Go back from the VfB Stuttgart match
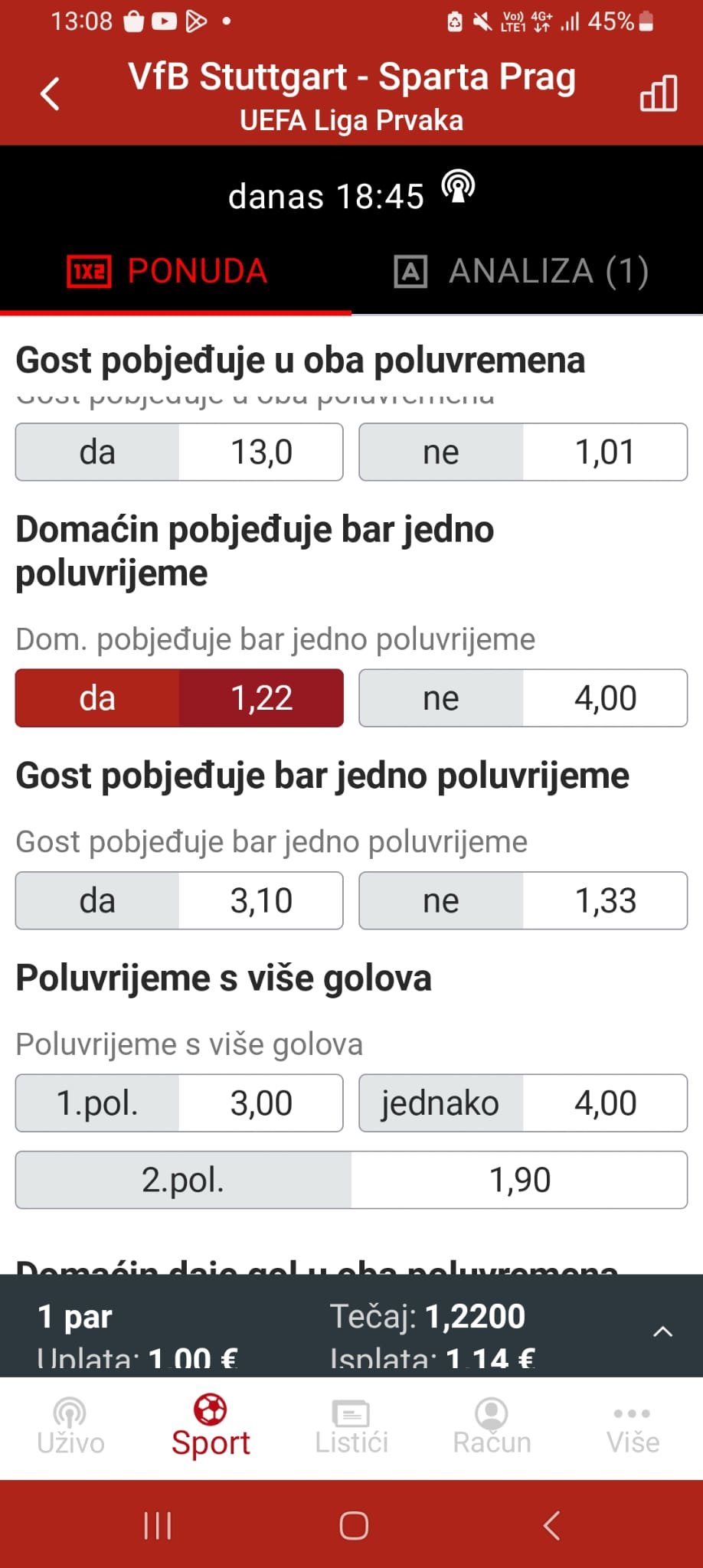 click(50, 94)
